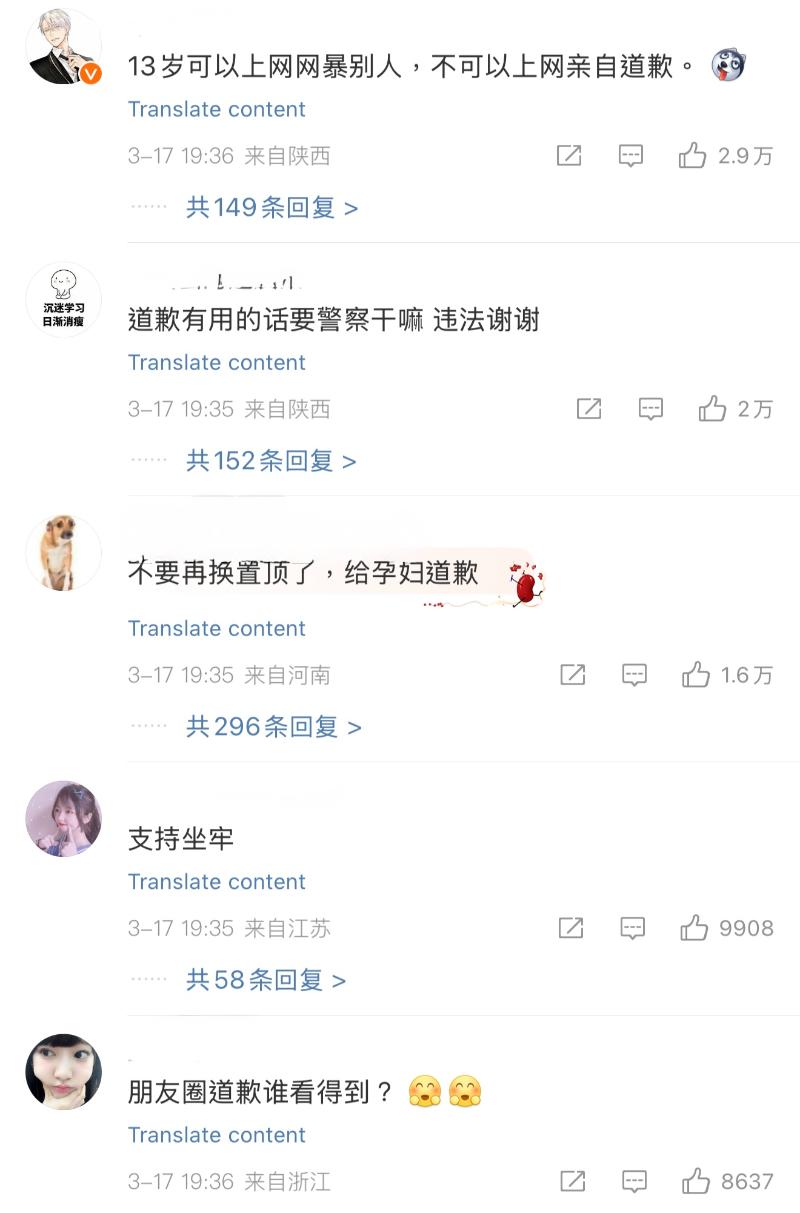
Task: Reply to the comment 道歉有用的话要警察干嘛
Action: 651,408
